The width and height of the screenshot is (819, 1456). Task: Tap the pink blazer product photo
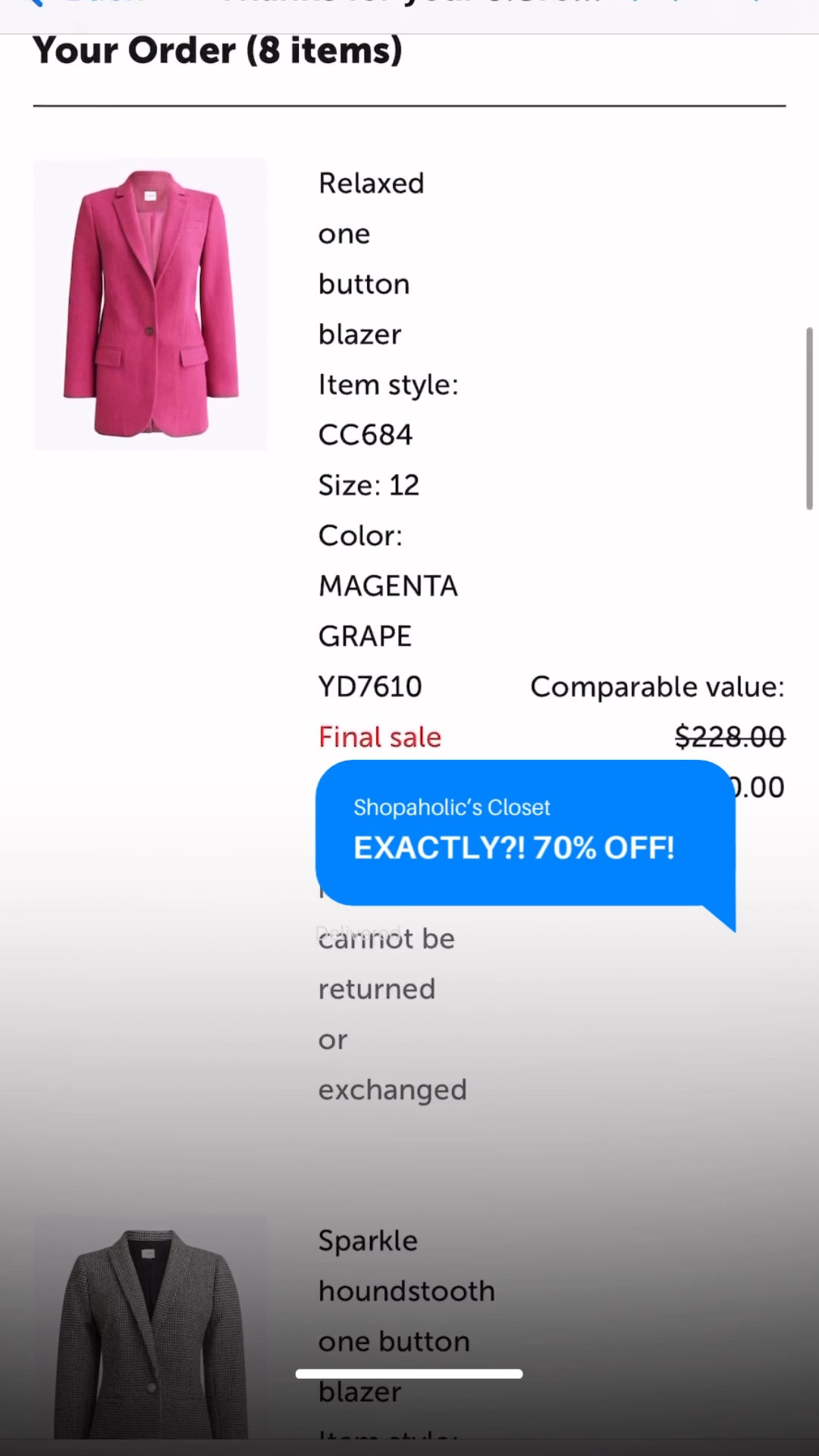point(149,303)
